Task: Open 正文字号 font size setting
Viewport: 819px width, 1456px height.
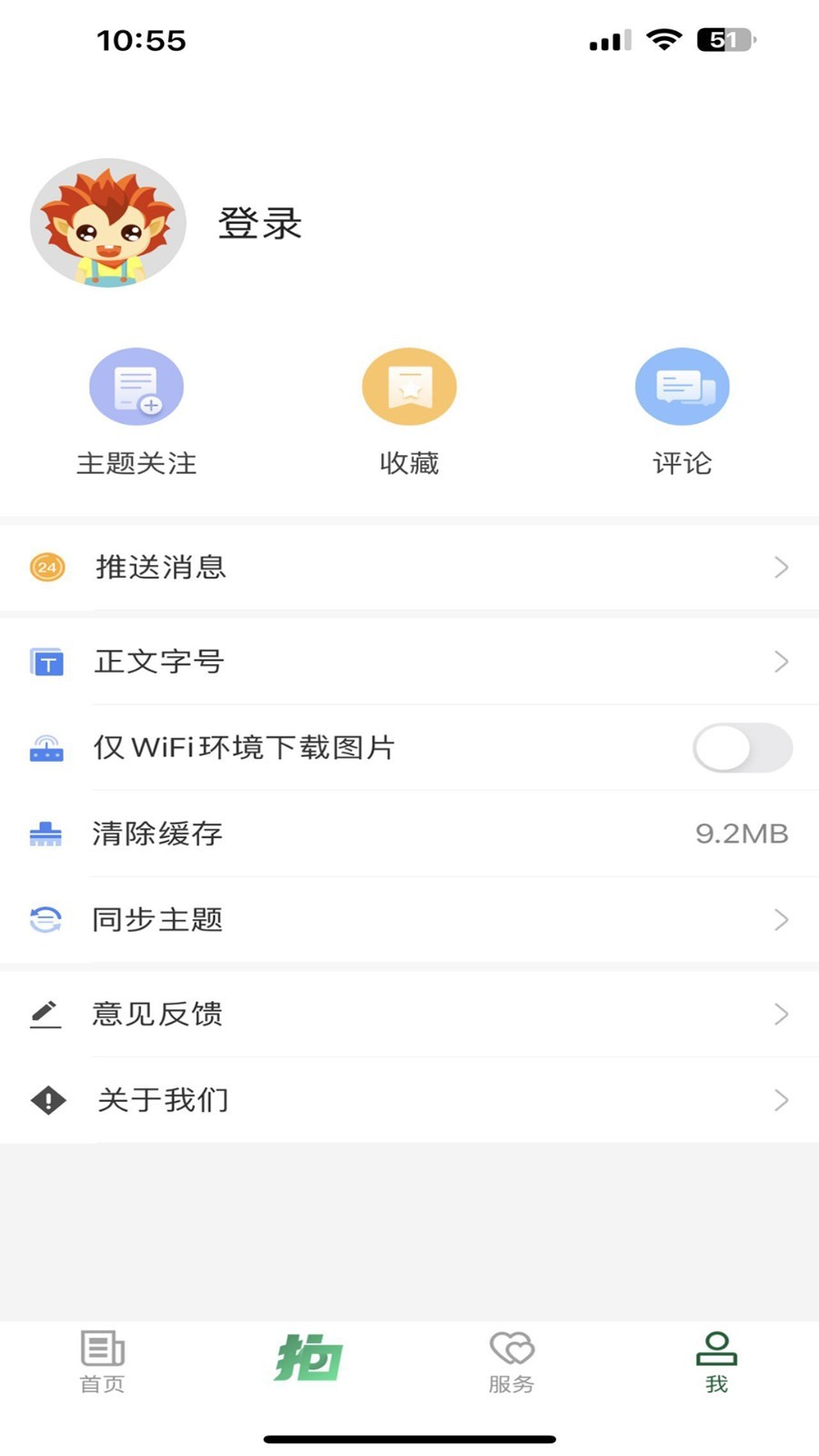Action: click(409, 662)
